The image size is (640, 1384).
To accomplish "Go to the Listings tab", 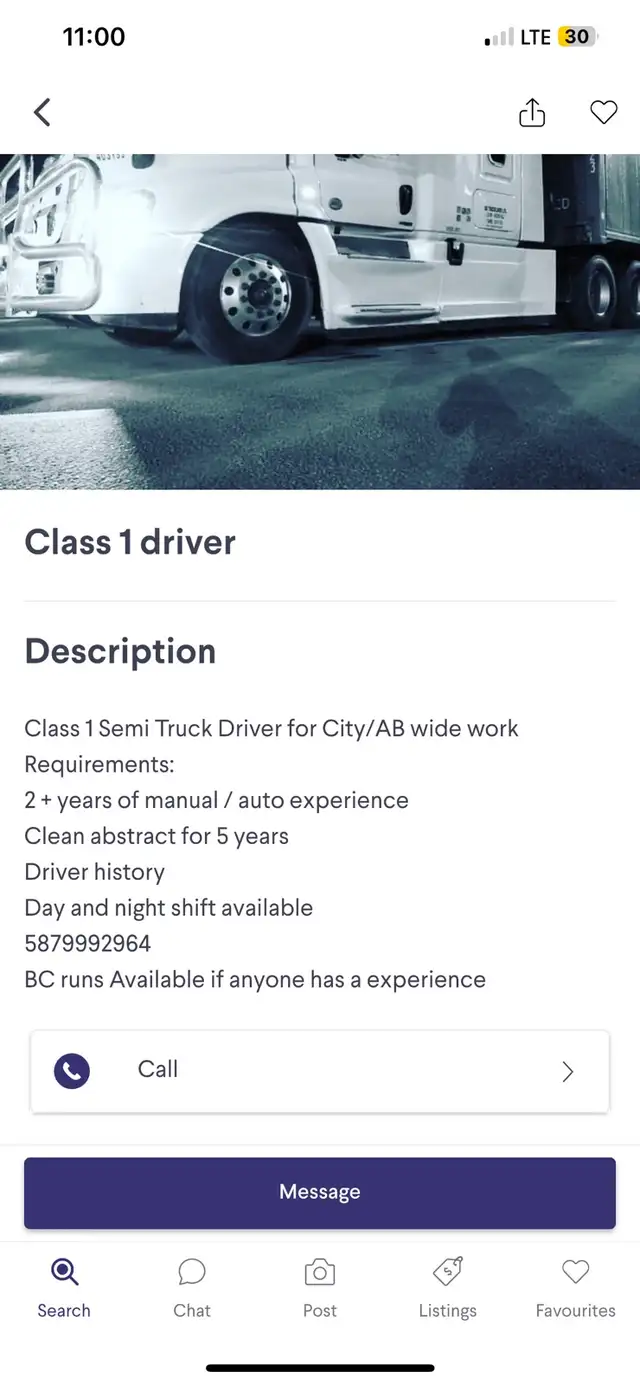I will tap(447, 1288).
